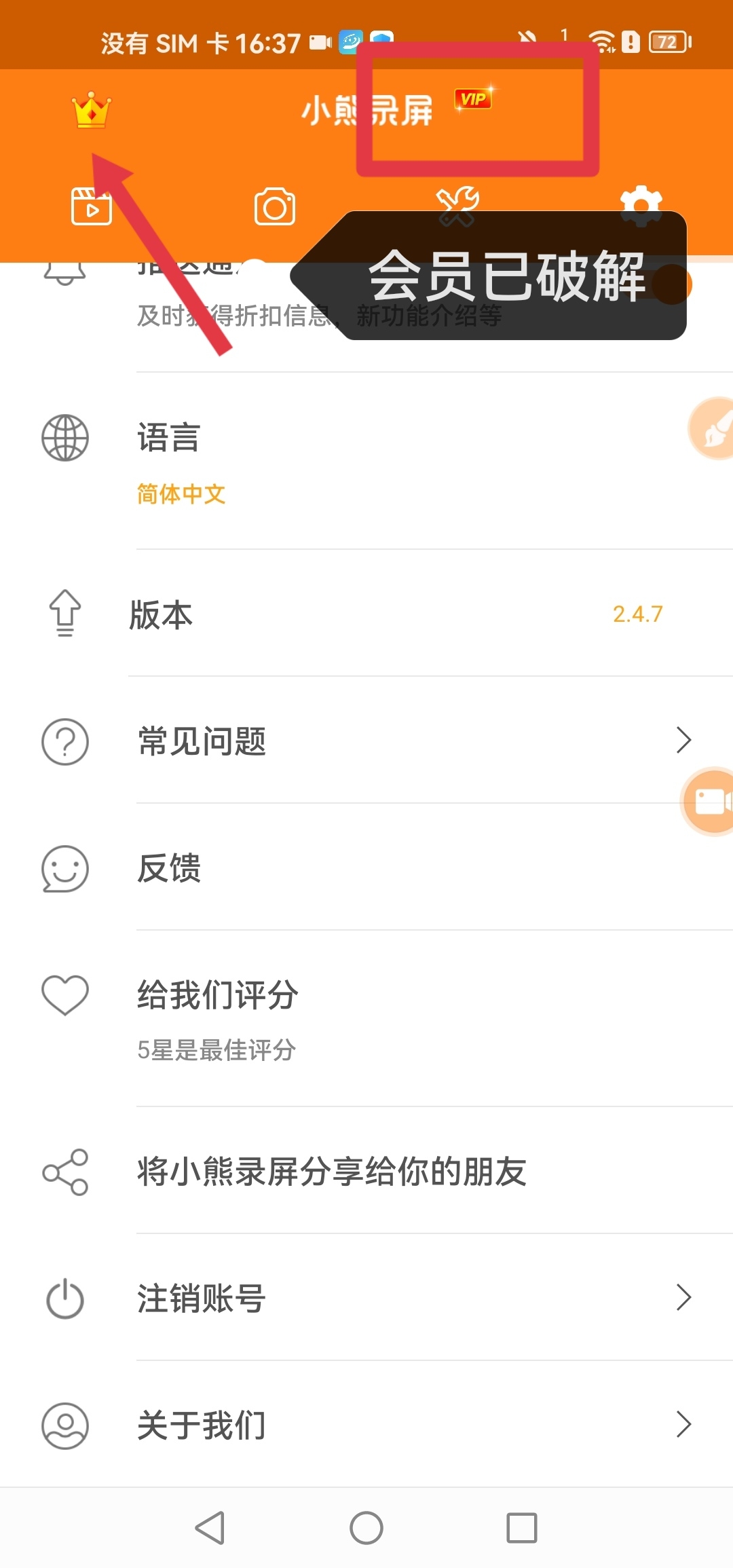The image size is (733, 1568).
Task: Tap the floating brush button
Action: (x=711, y=429)
